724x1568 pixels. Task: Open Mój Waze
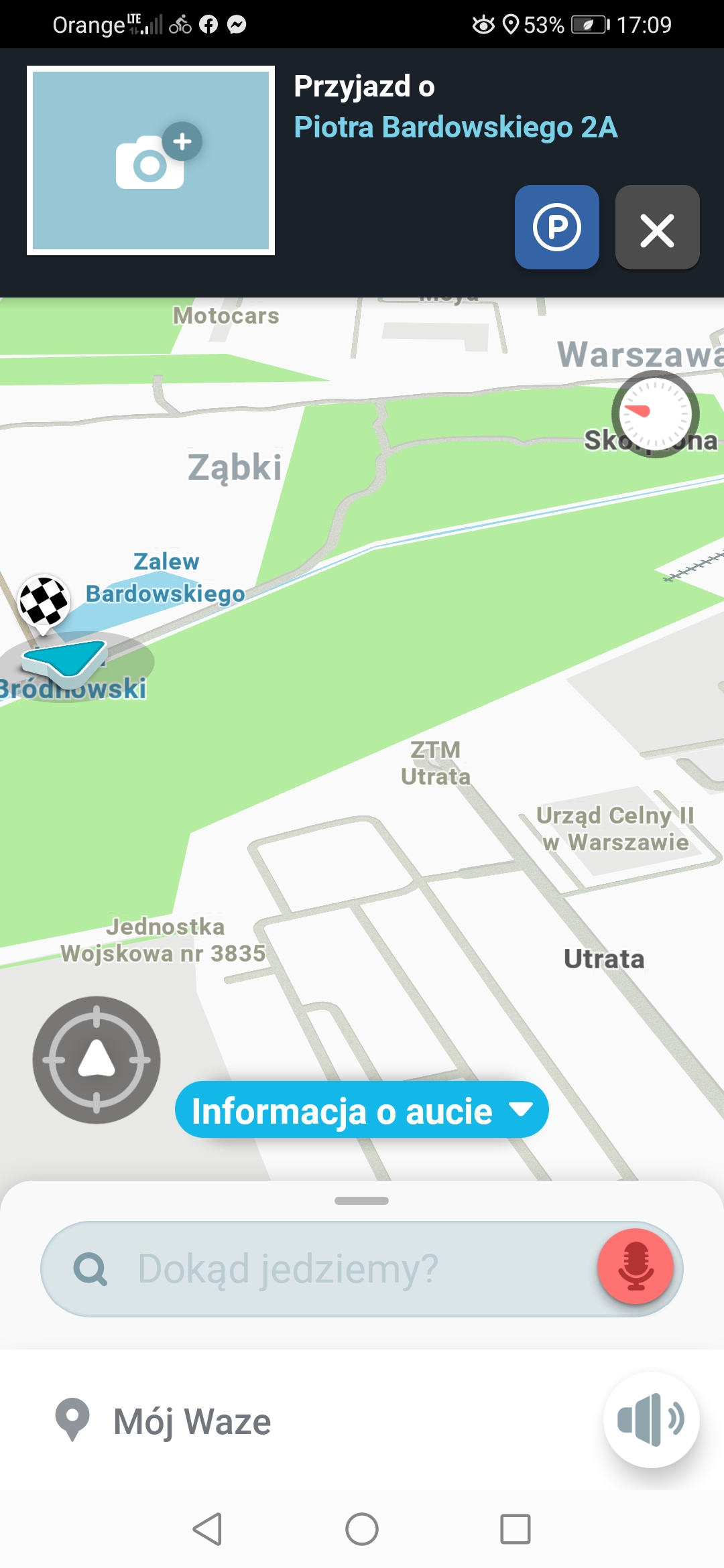click(164, 1421)
